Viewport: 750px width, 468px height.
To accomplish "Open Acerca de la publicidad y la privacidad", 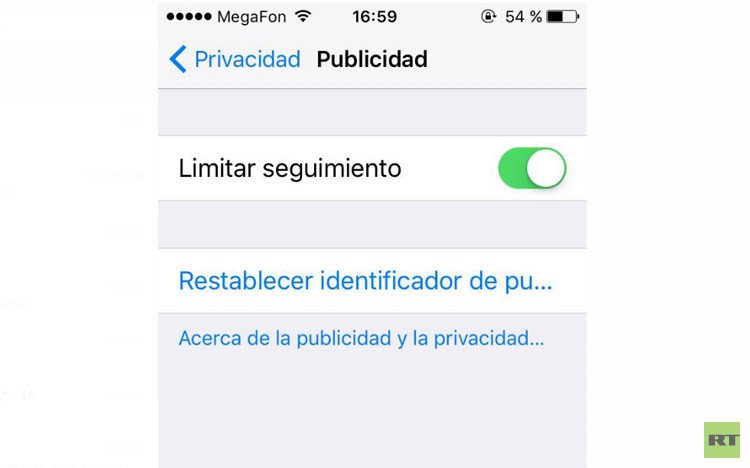I will click(361, 338).
